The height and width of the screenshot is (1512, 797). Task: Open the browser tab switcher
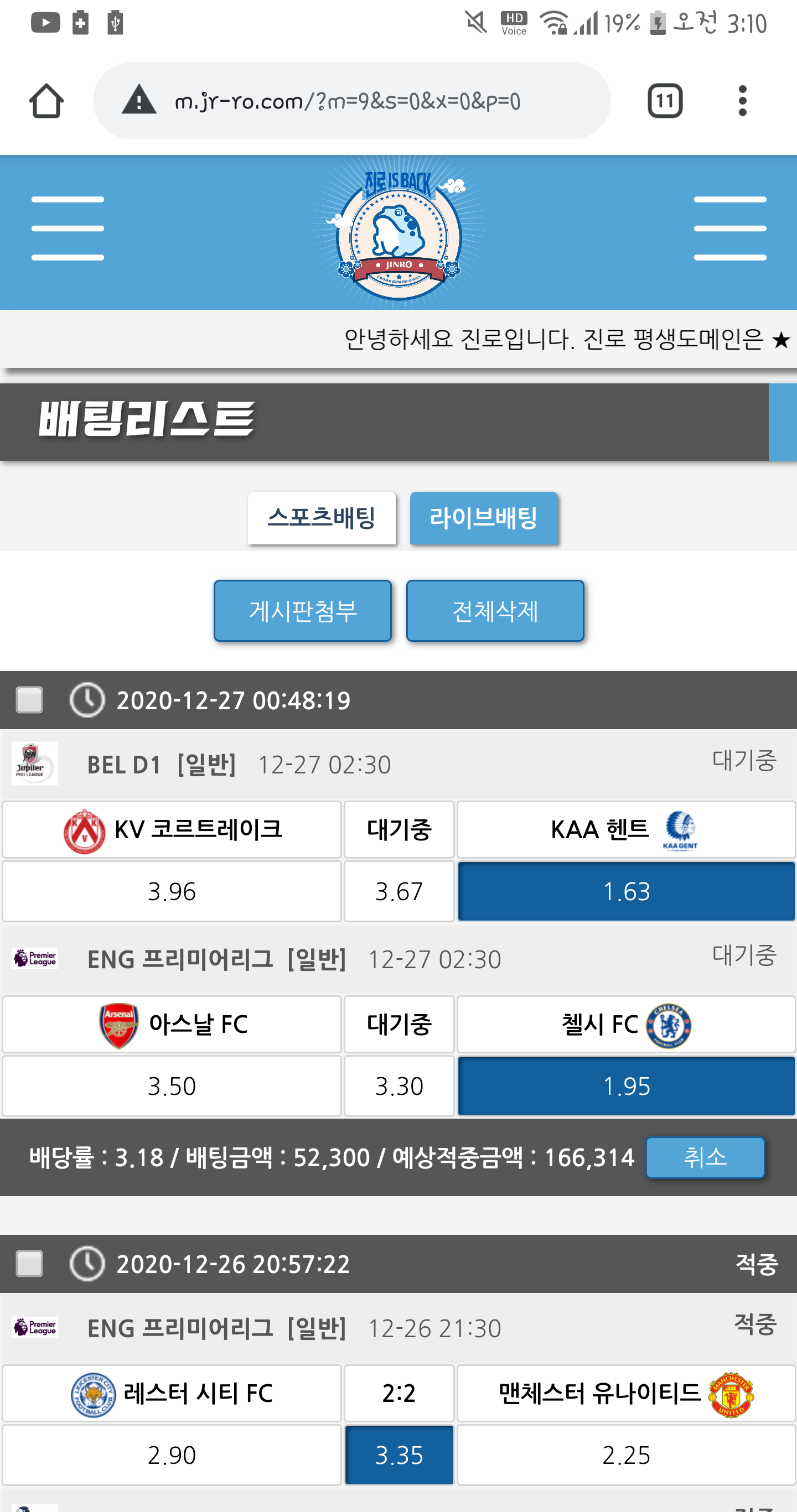click(664, 101)
